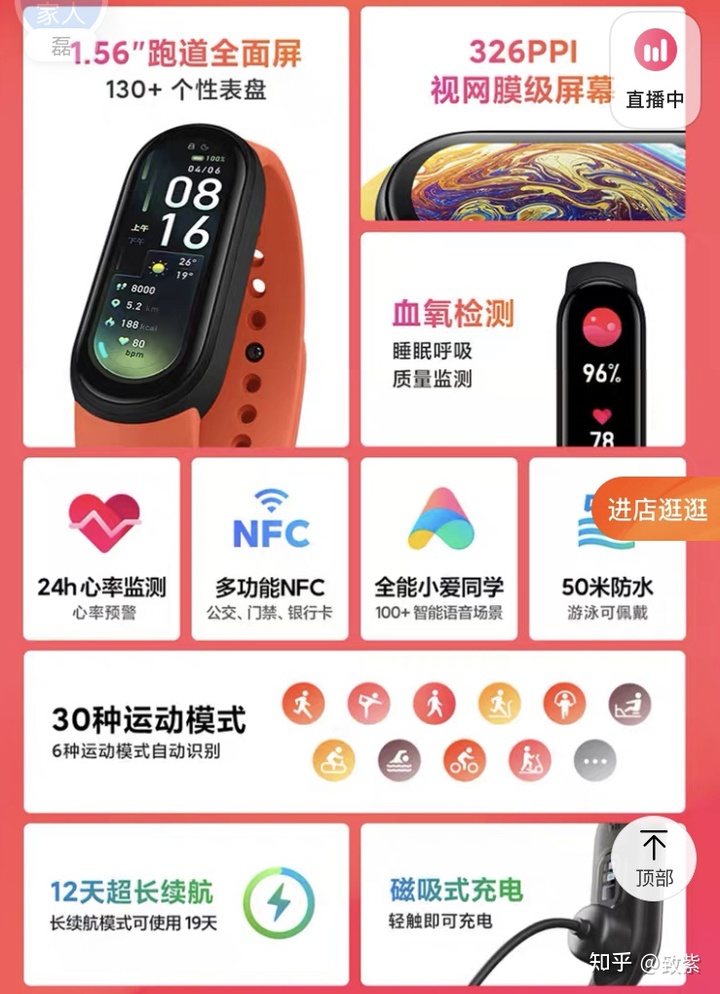Image resolution: width=720 pixels, height=994 pixels.
Task: Click the 家人 user avatar thumbnail
Action: click(57, 16)
